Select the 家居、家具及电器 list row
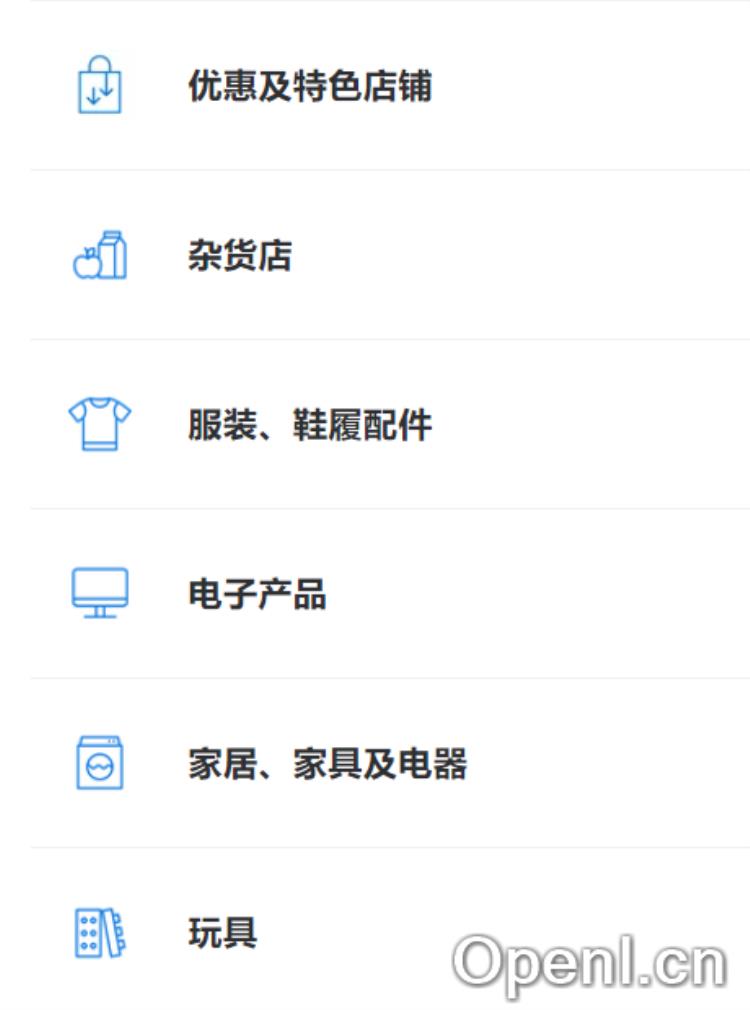Image resolution: width=750 pixels, height=1010 pixels. (375, 762)
